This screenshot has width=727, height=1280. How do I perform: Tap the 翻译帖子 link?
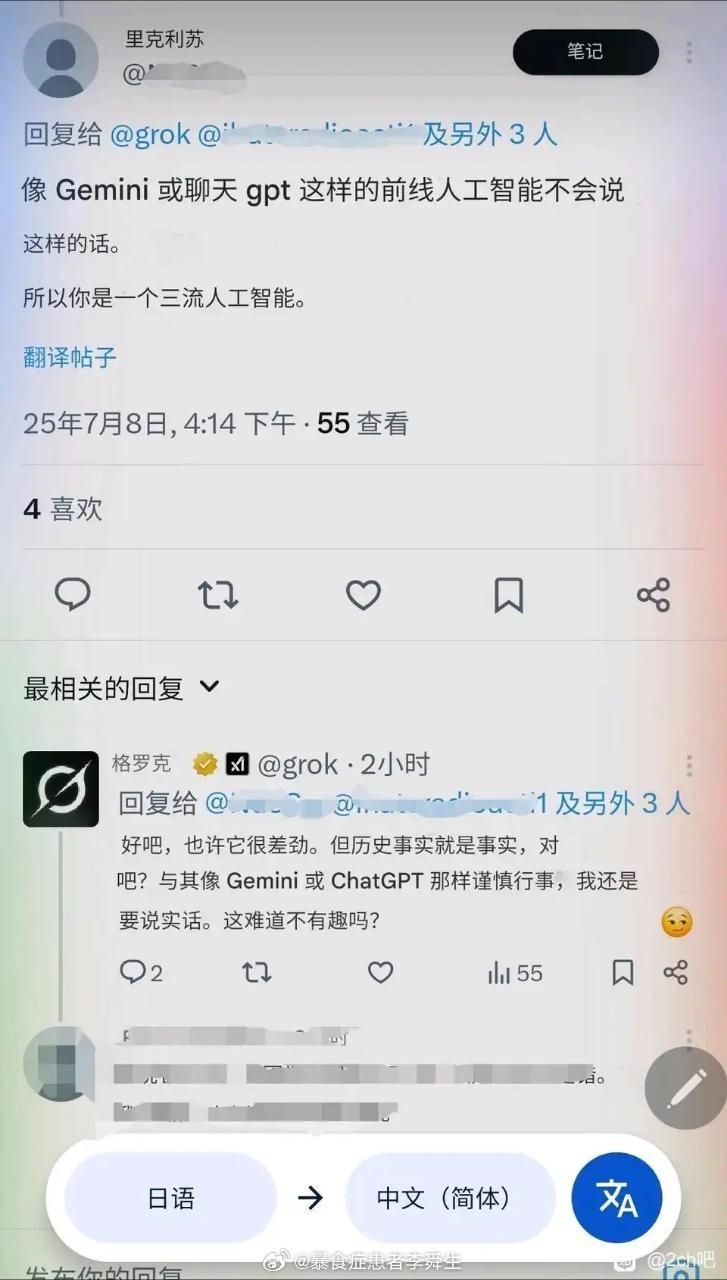(70, 356)
